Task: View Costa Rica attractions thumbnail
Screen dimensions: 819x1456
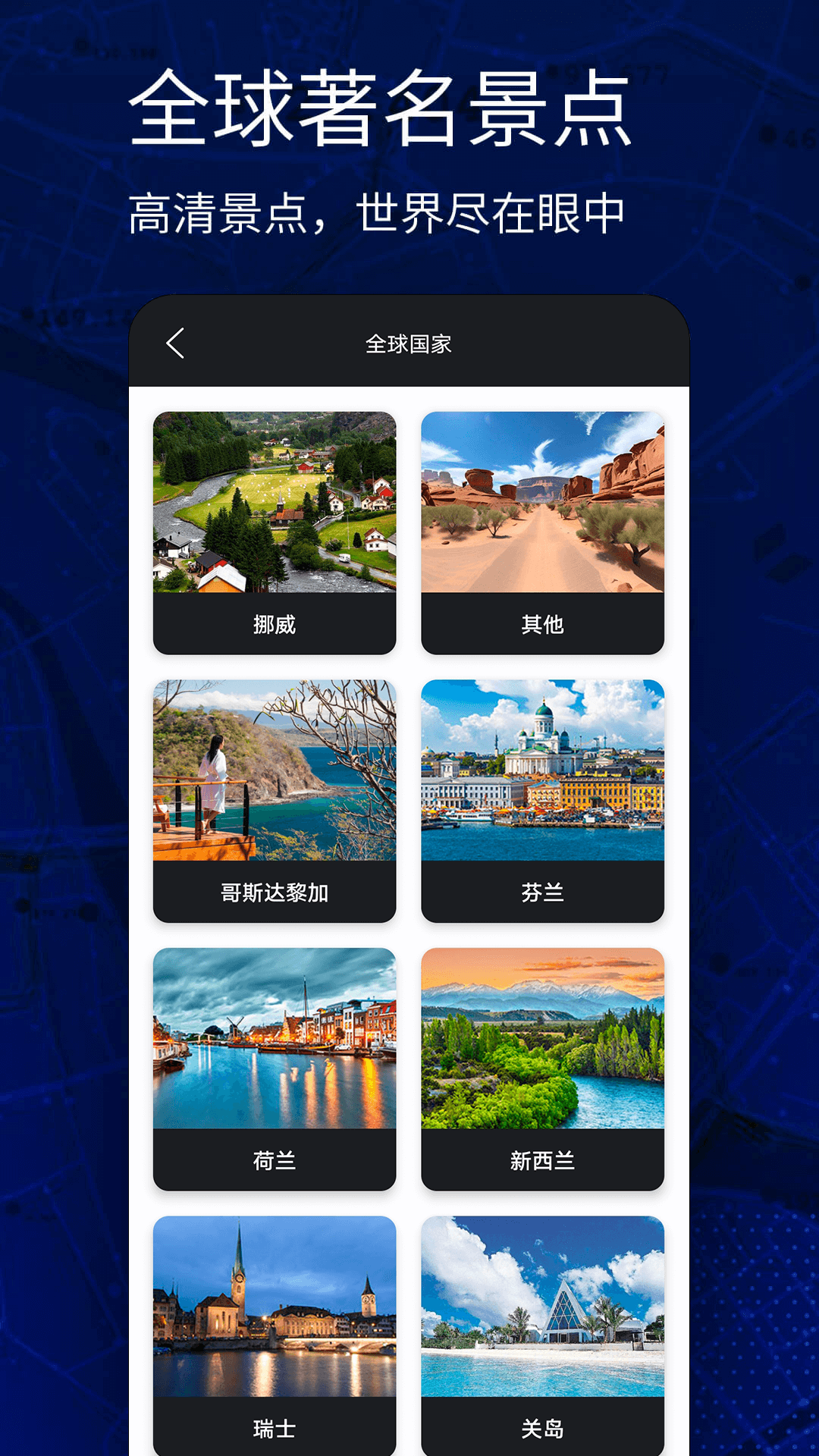Action: (x=275, y=773)
